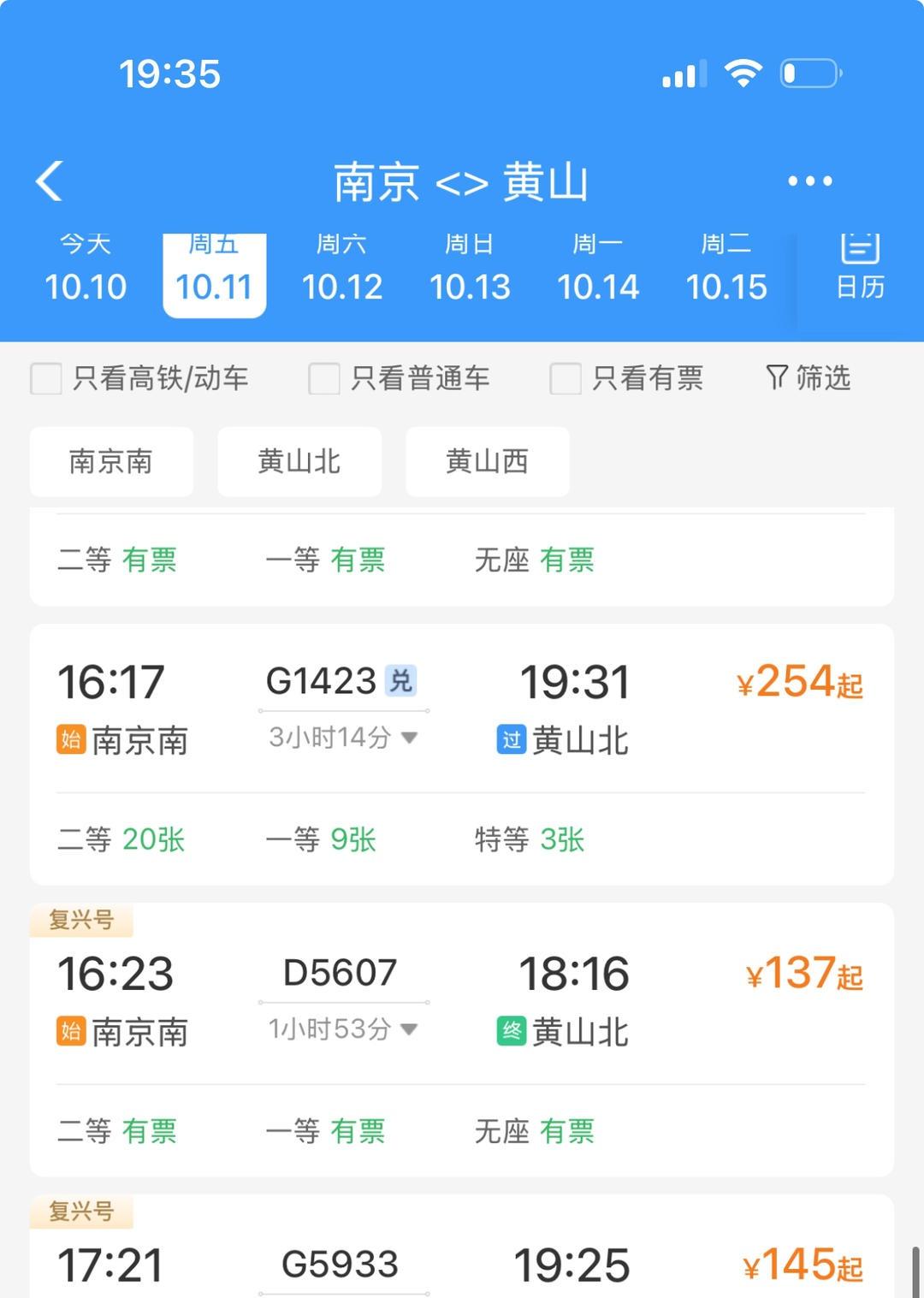Expand D5607 journey details dropdown
Viewport: 924px width, 1298px height.
click(408, 1030)
